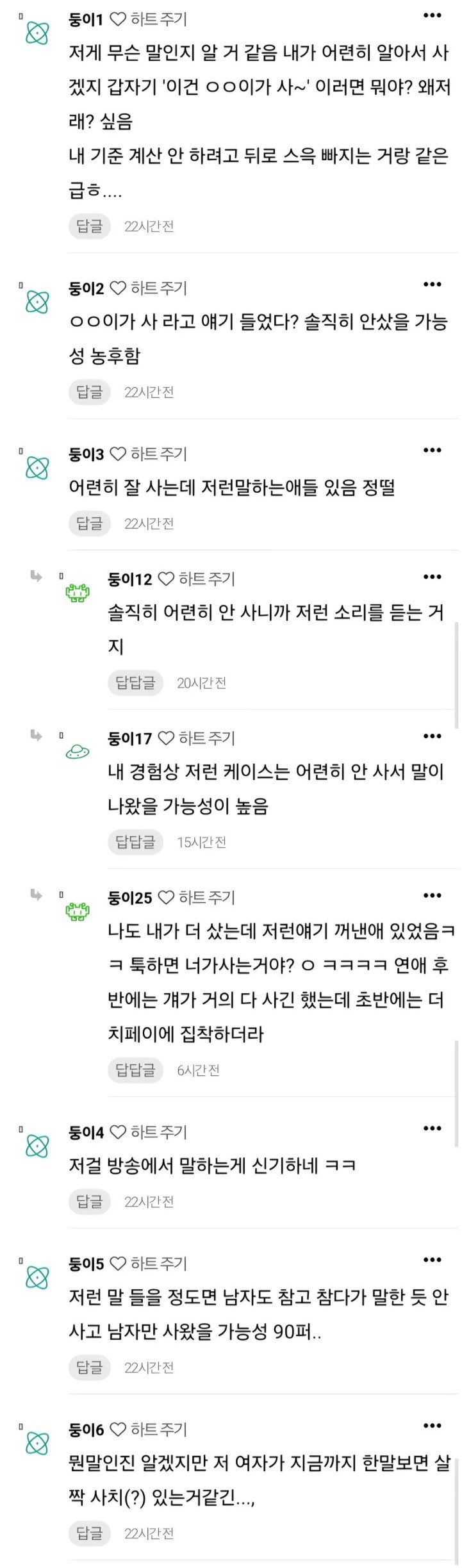Reply to 둥이1's comment with 답글
The width and height of the screenshot is (462, 1568).
[89, 226]
